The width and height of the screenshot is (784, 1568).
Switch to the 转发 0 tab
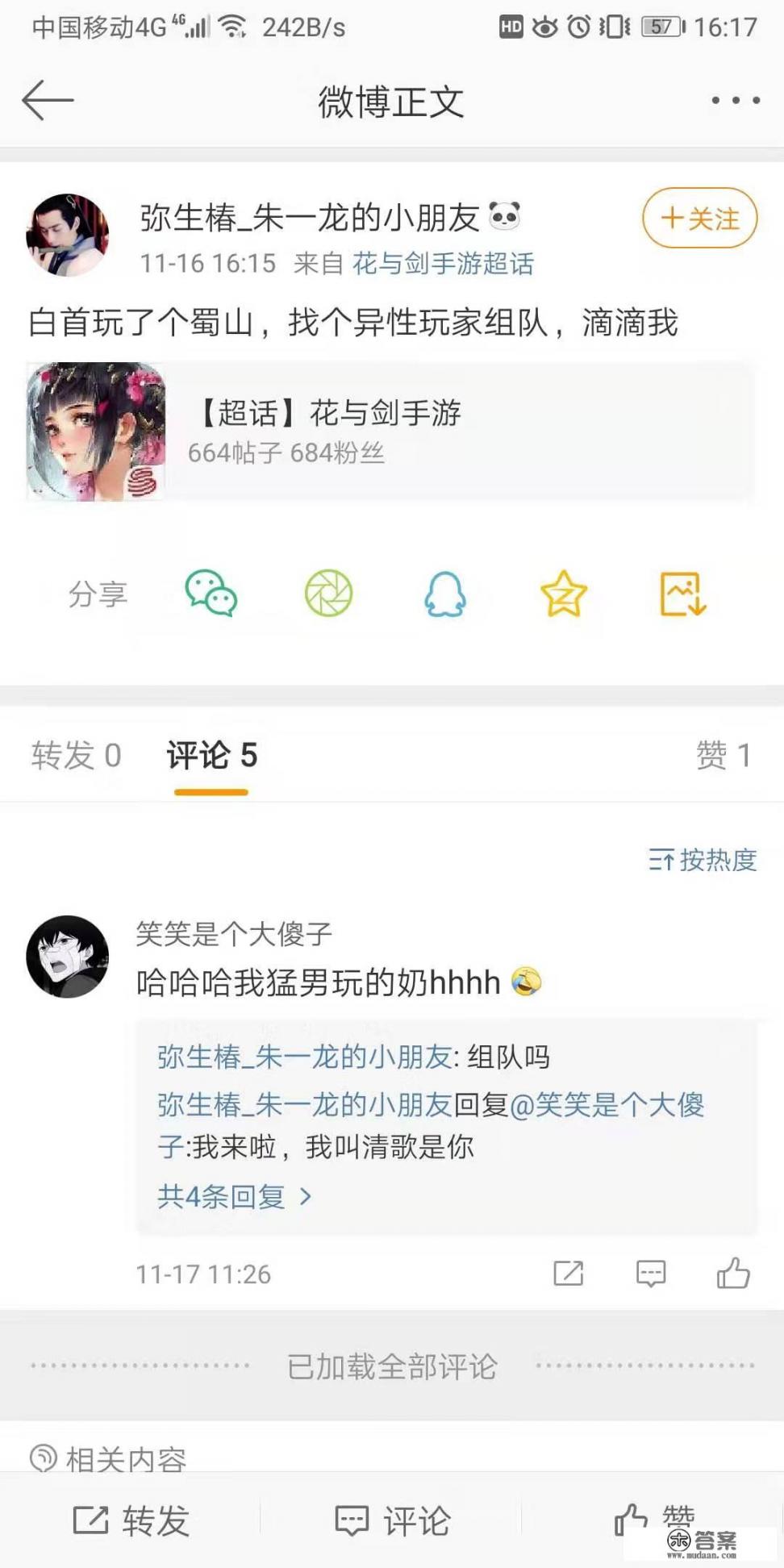coord(74,756)
